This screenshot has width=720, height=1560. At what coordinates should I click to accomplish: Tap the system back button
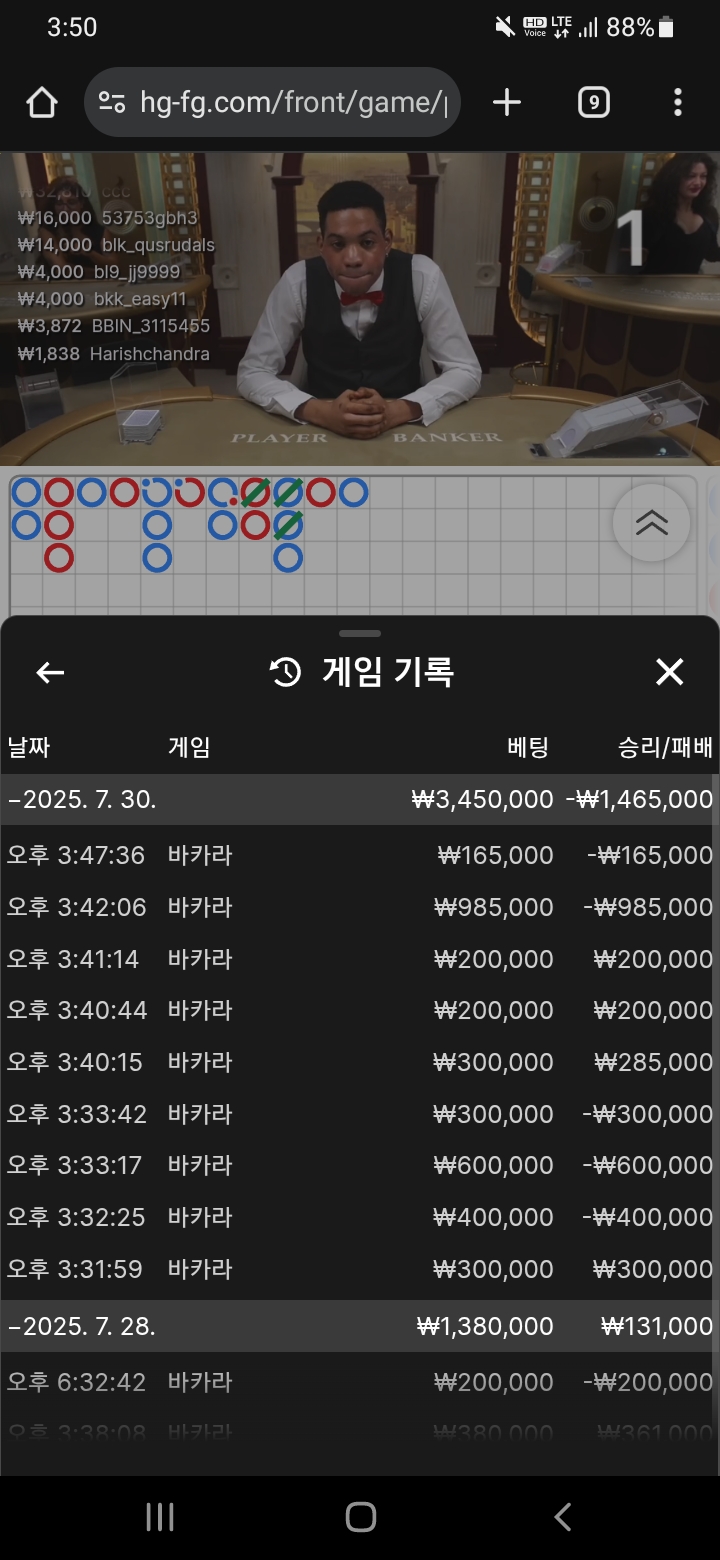click(x=562, y=1517)
